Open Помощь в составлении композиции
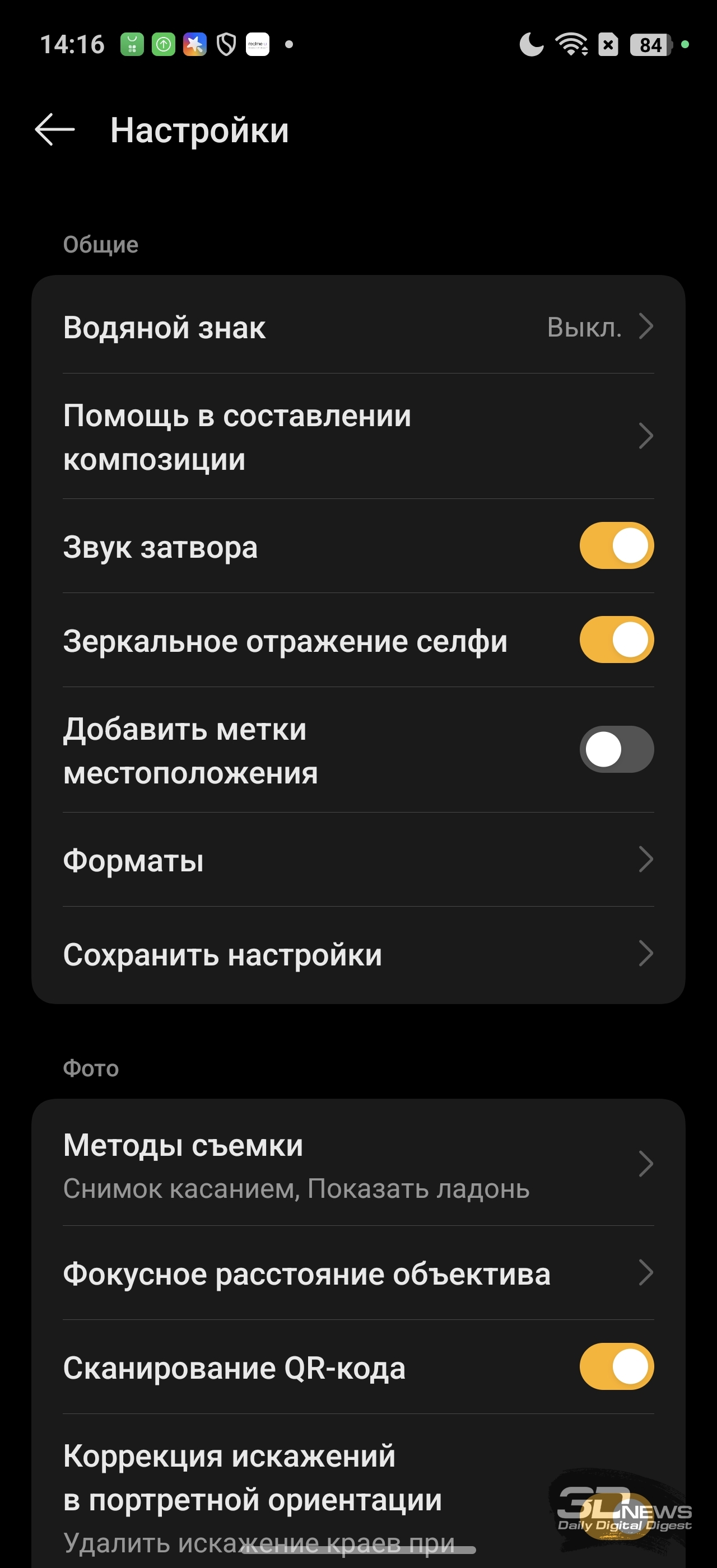This screenshot has width=717, height=1568. [x=358, y=436]
